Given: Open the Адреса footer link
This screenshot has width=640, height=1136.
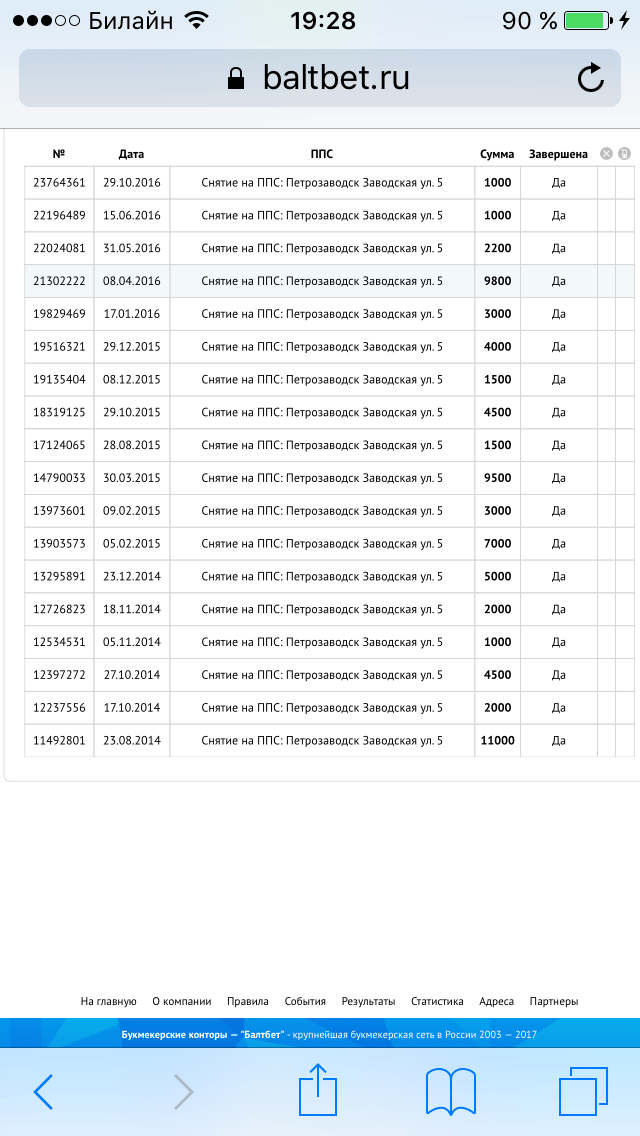Looking at the screenshot, I should [496, 1001].
